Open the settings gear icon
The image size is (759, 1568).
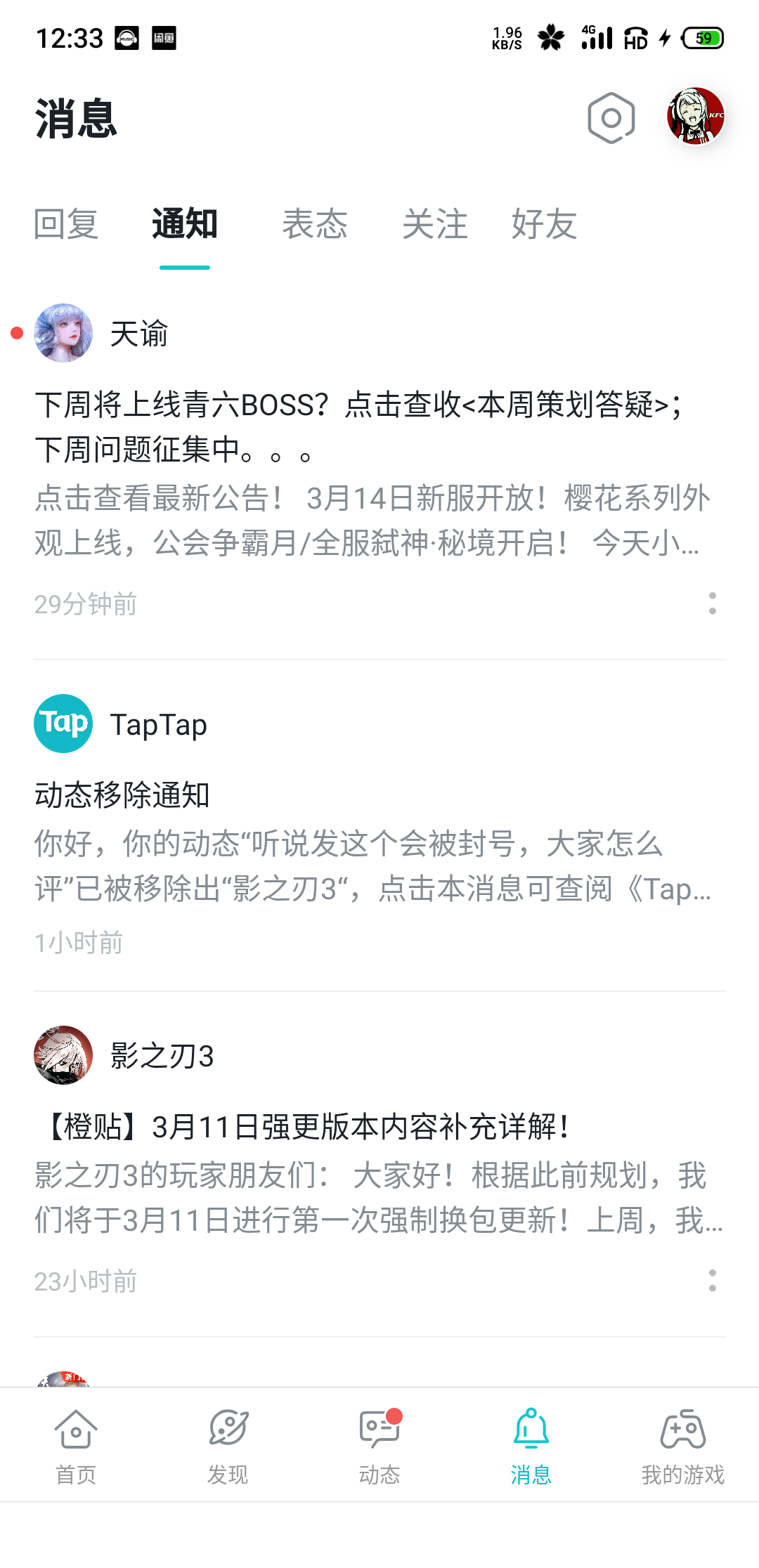[611, 118]
